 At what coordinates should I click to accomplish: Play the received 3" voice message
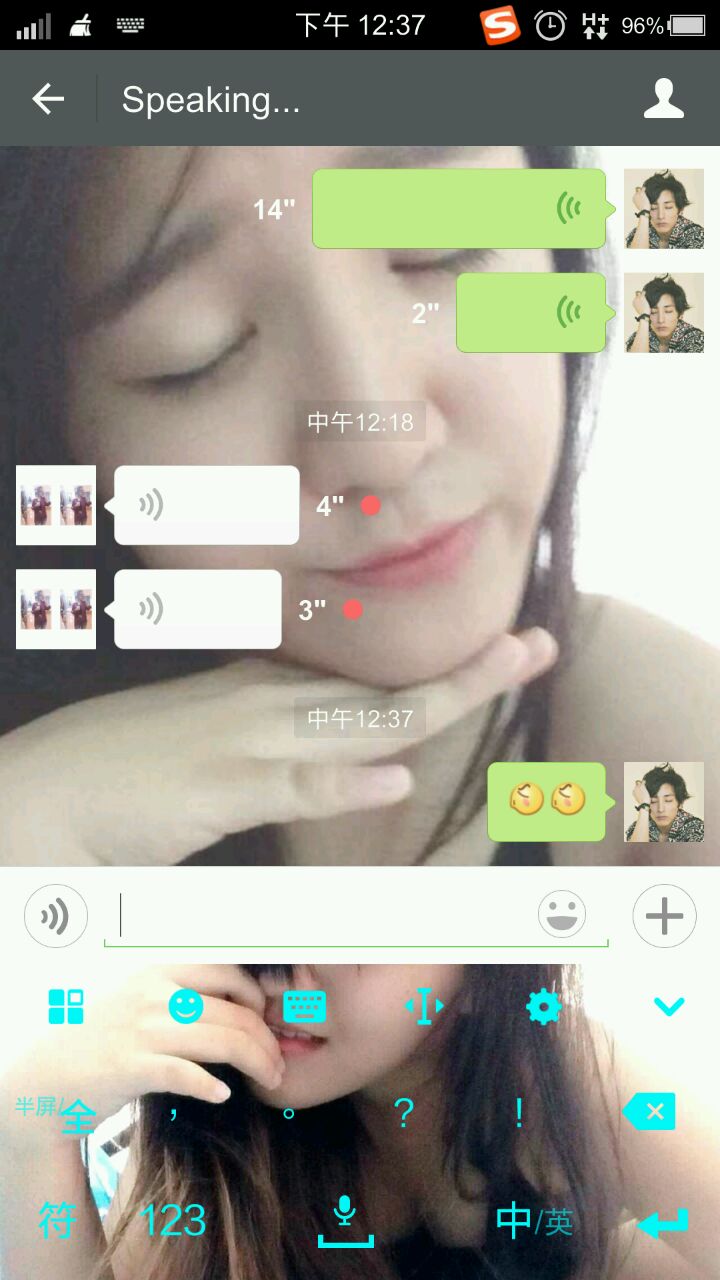coord(197,609)
